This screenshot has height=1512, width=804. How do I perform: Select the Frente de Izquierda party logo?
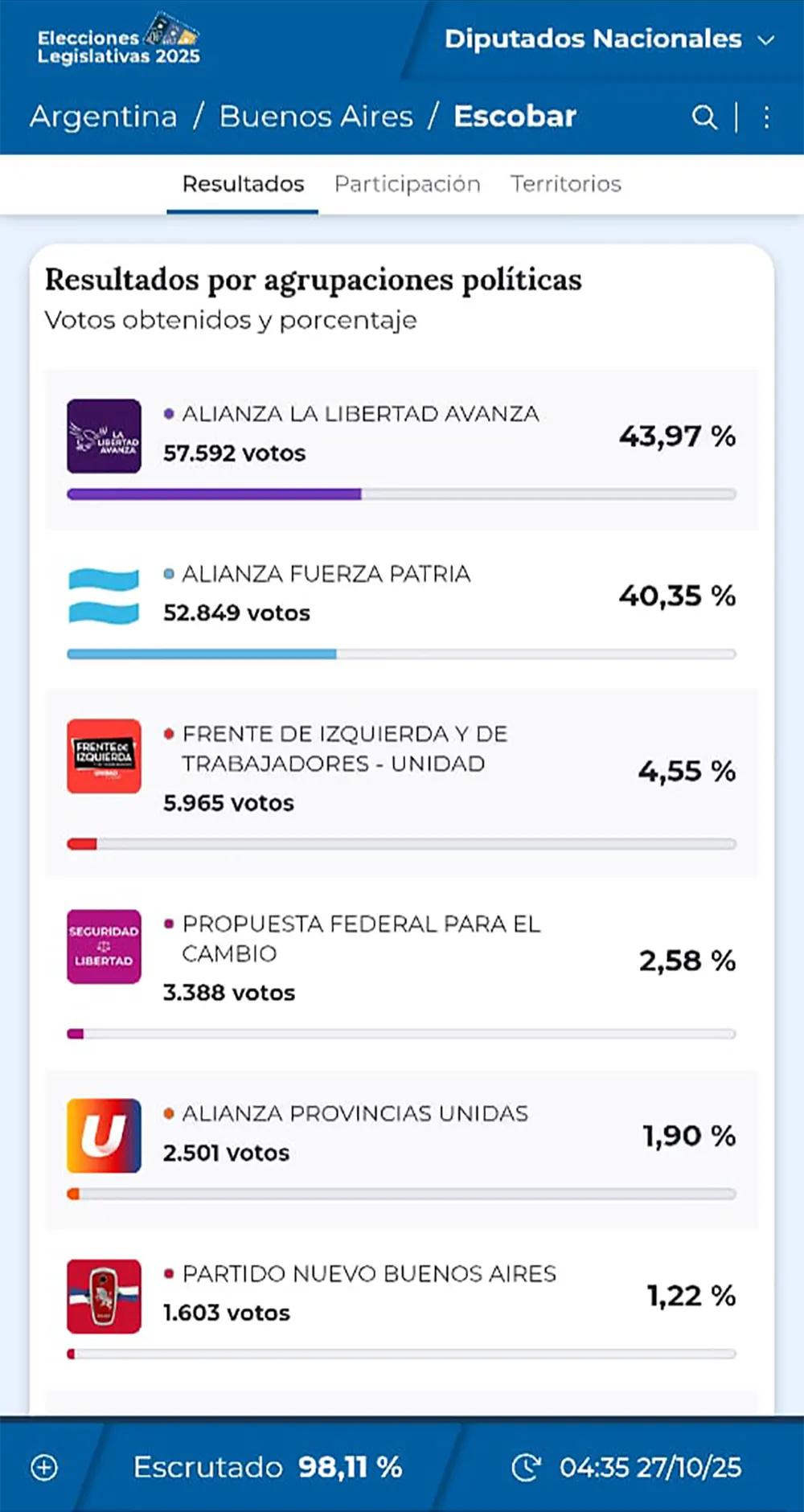pyautogui.click(x=104, y=756)
